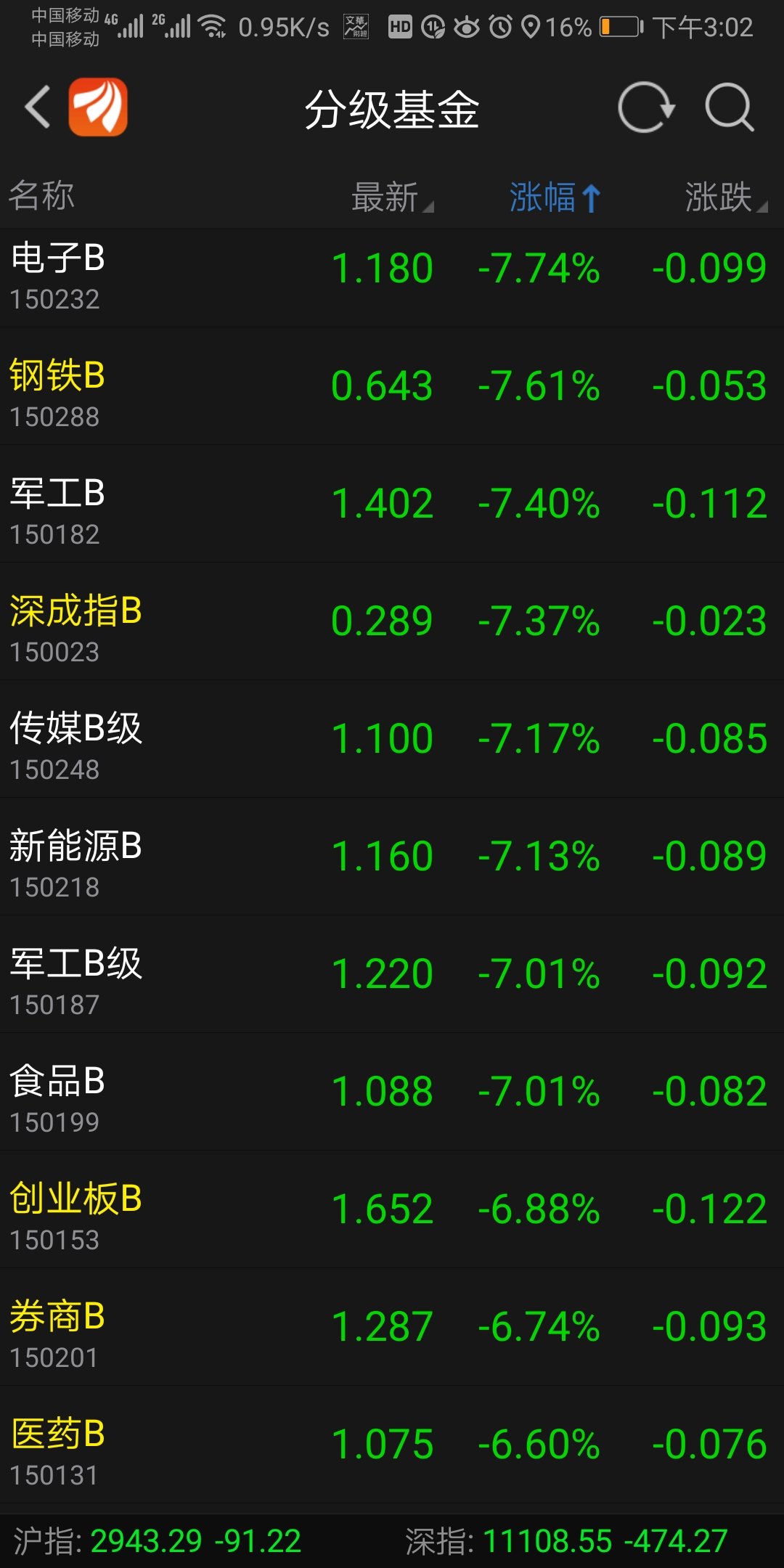Open the 沪指 index bar at bottom
Image resolution: width=784 pixels, height=1568 pixels.
coord(158,1540)
